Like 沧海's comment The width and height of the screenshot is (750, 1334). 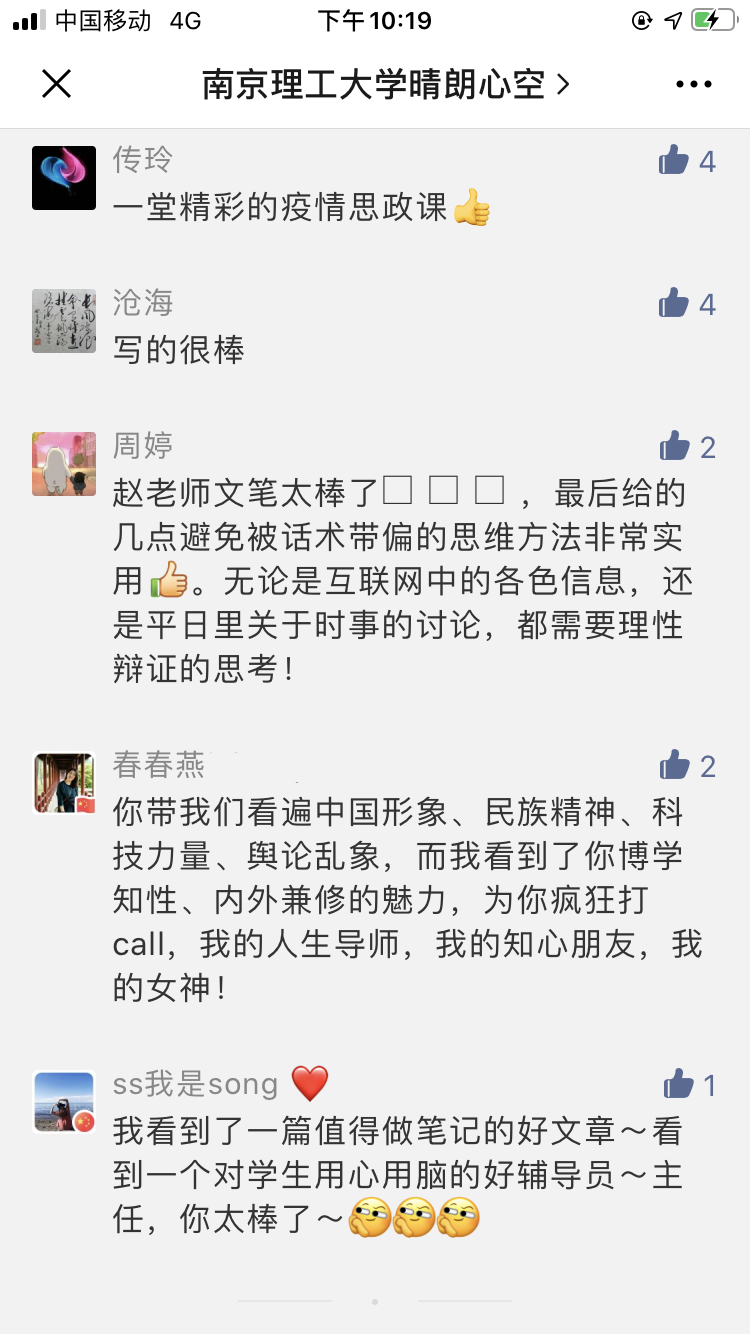[x=675, y=303]
